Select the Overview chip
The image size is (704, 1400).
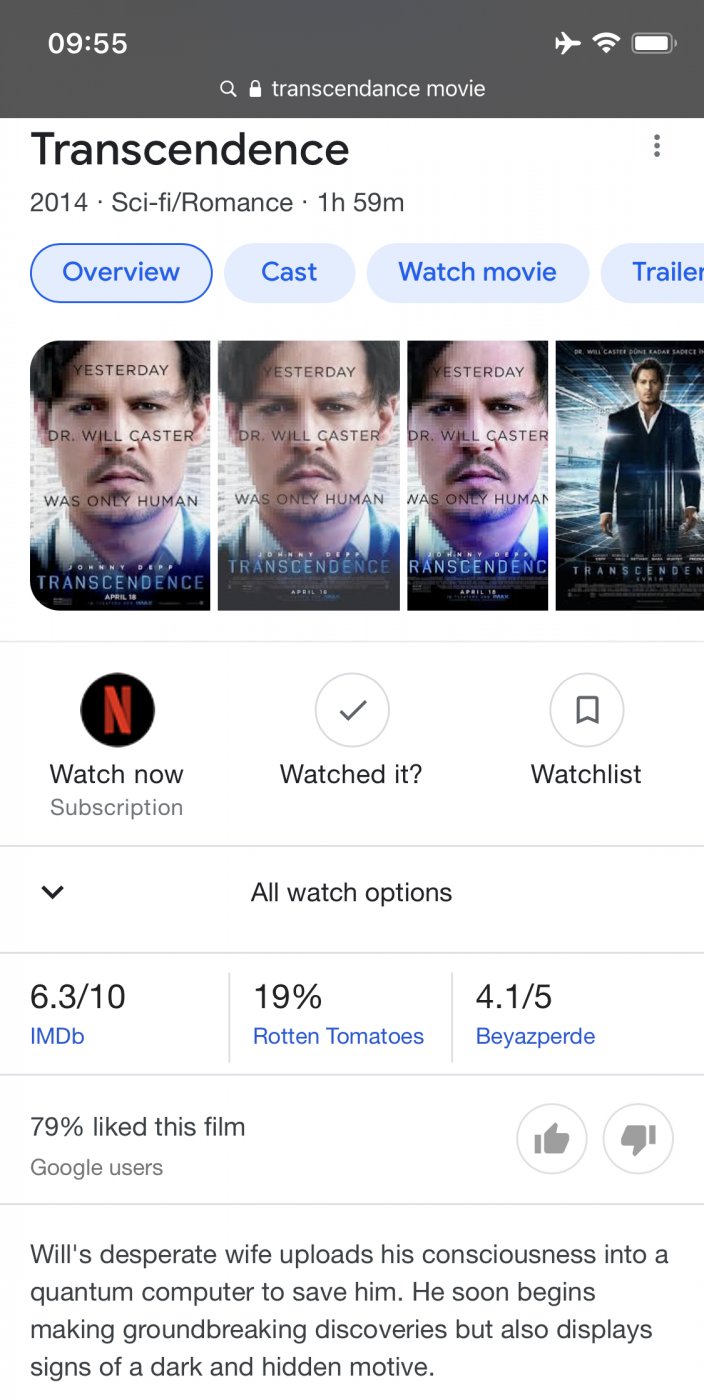click(x=121, y=272)
